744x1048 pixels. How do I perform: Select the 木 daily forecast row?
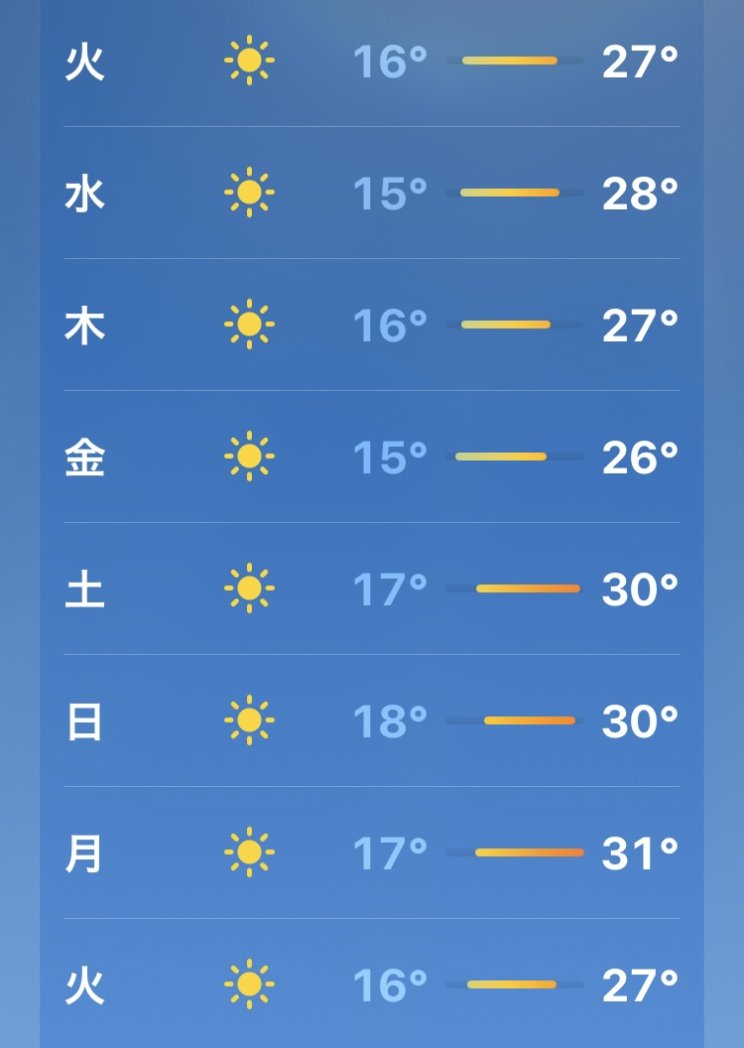(x=372, y=325)
